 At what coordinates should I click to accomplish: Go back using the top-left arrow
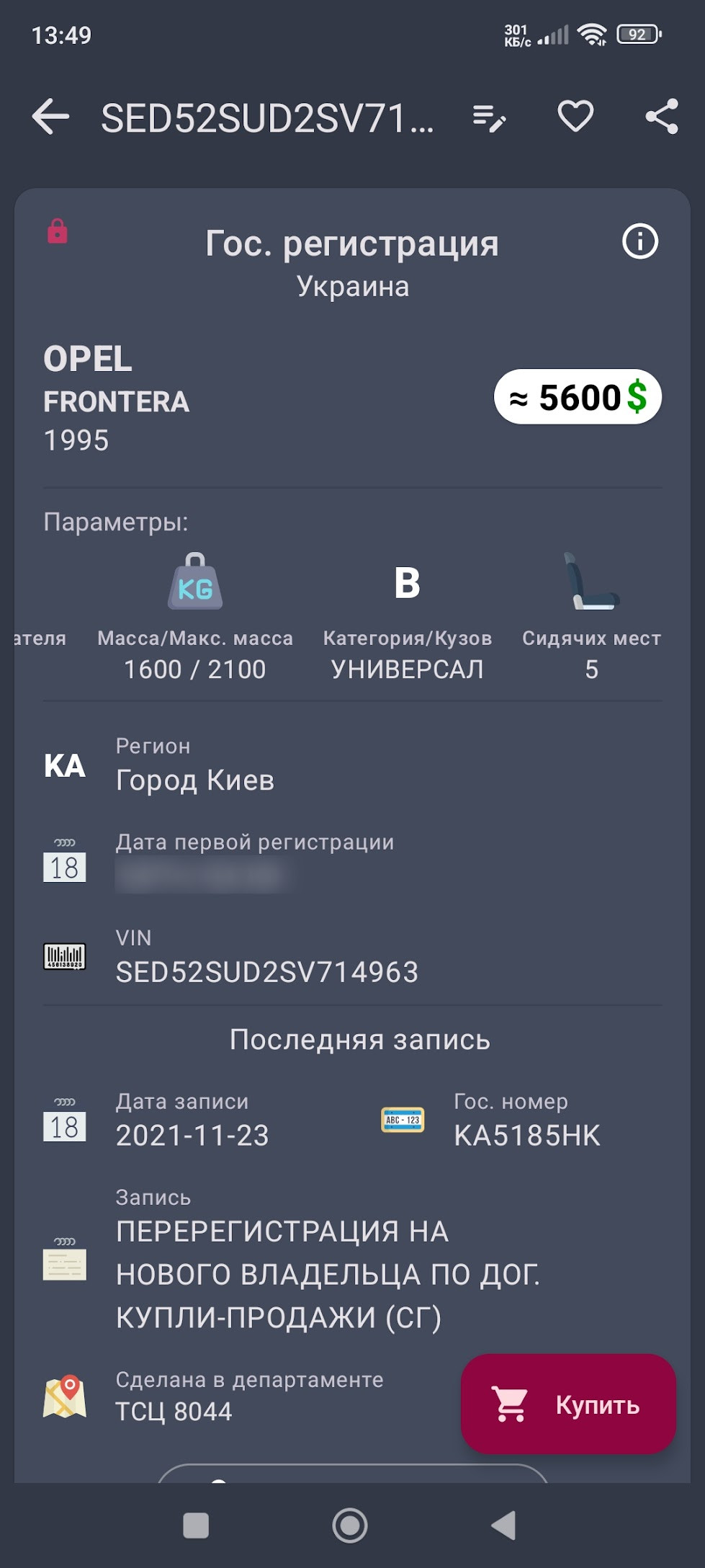(x=50, y=117)
